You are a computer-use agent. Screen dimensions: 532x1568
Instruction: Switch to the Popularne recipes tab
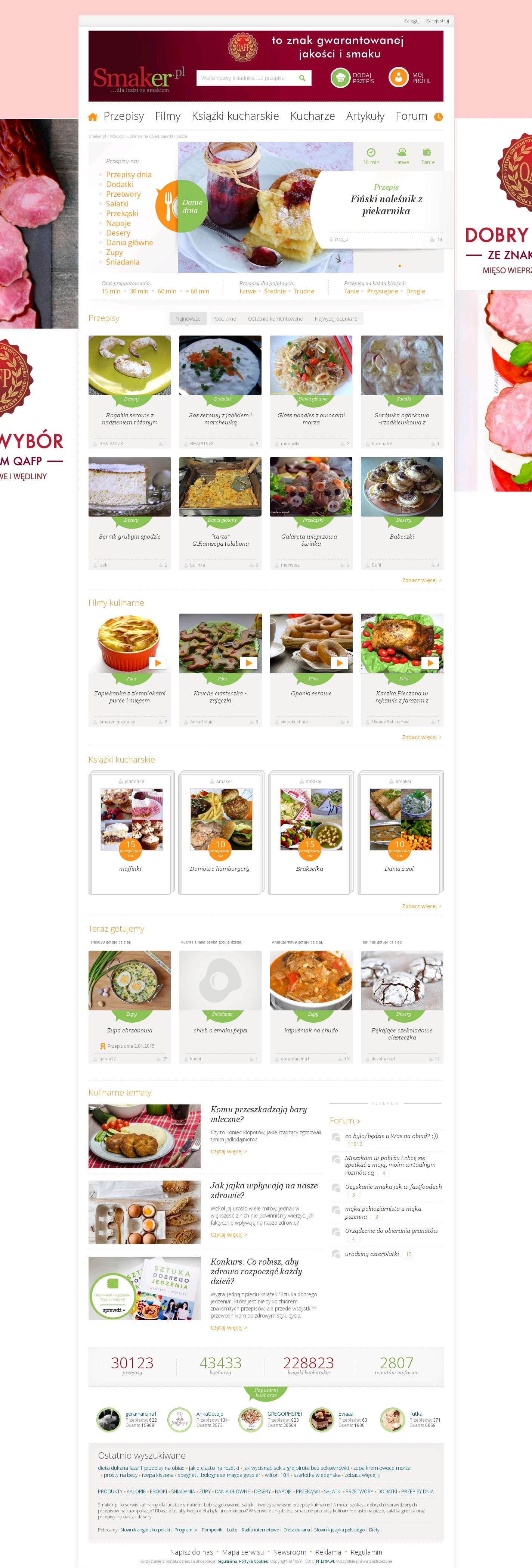click(224, 319)
